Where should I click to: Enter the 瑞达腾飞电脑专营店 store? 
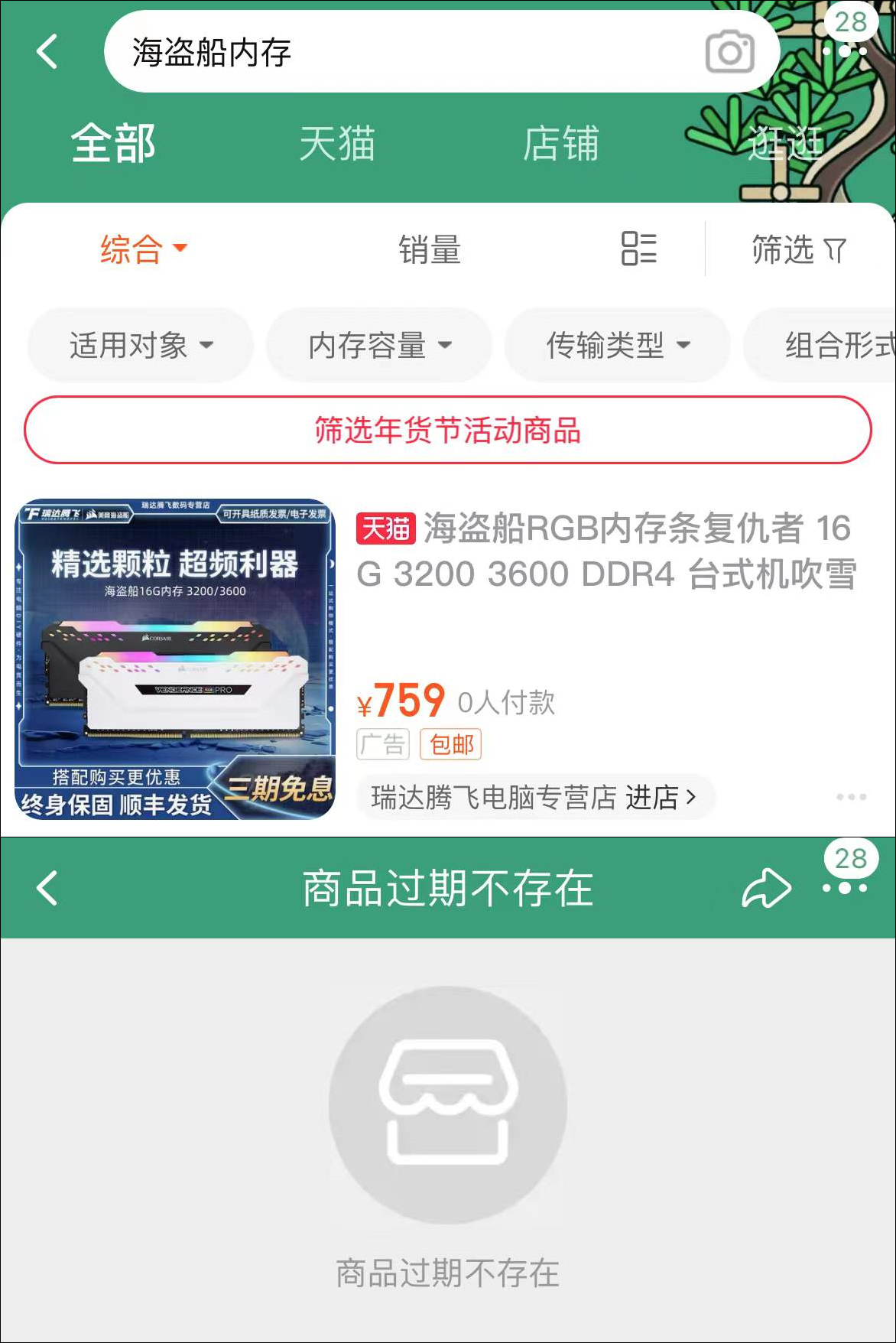535,797
